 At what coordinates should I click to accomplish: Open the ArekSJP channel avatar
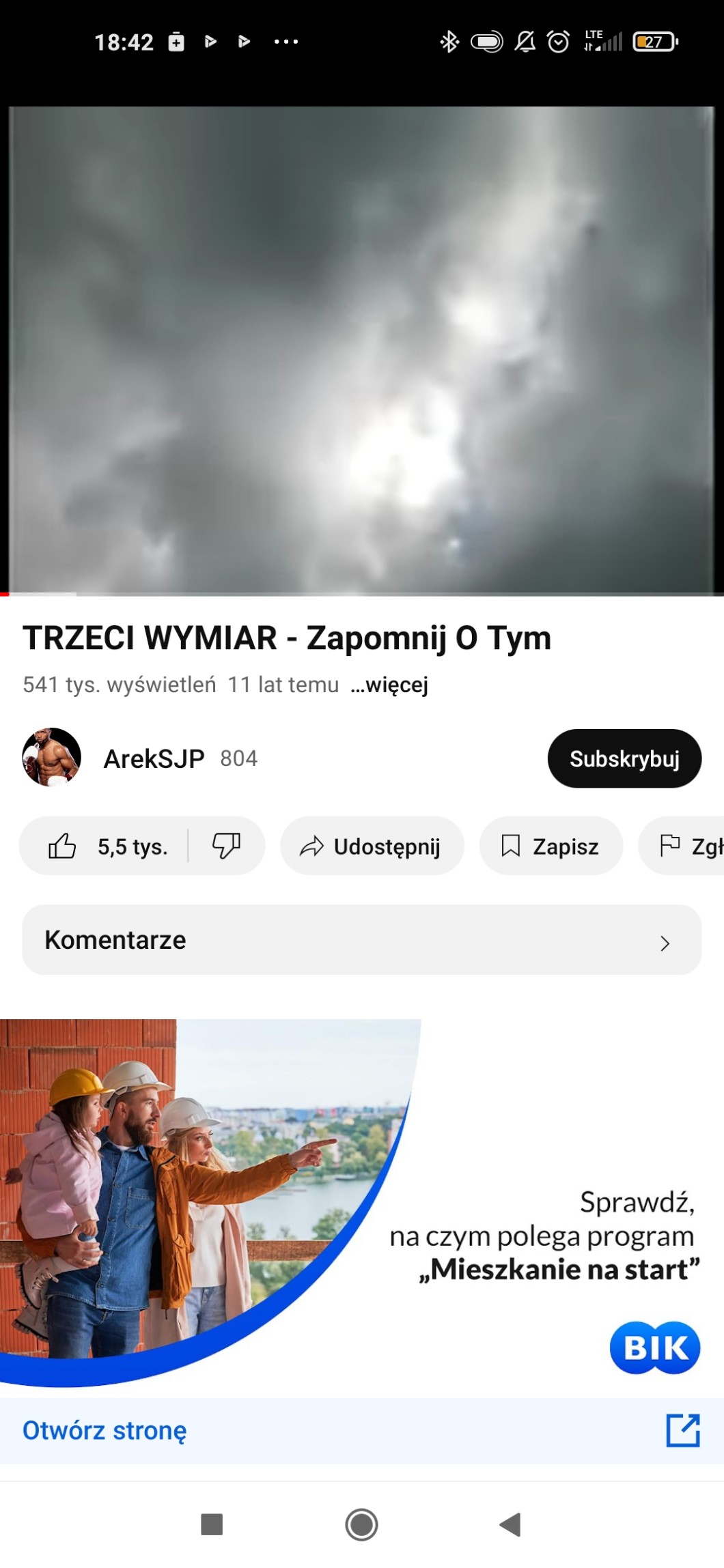[52, 758]
